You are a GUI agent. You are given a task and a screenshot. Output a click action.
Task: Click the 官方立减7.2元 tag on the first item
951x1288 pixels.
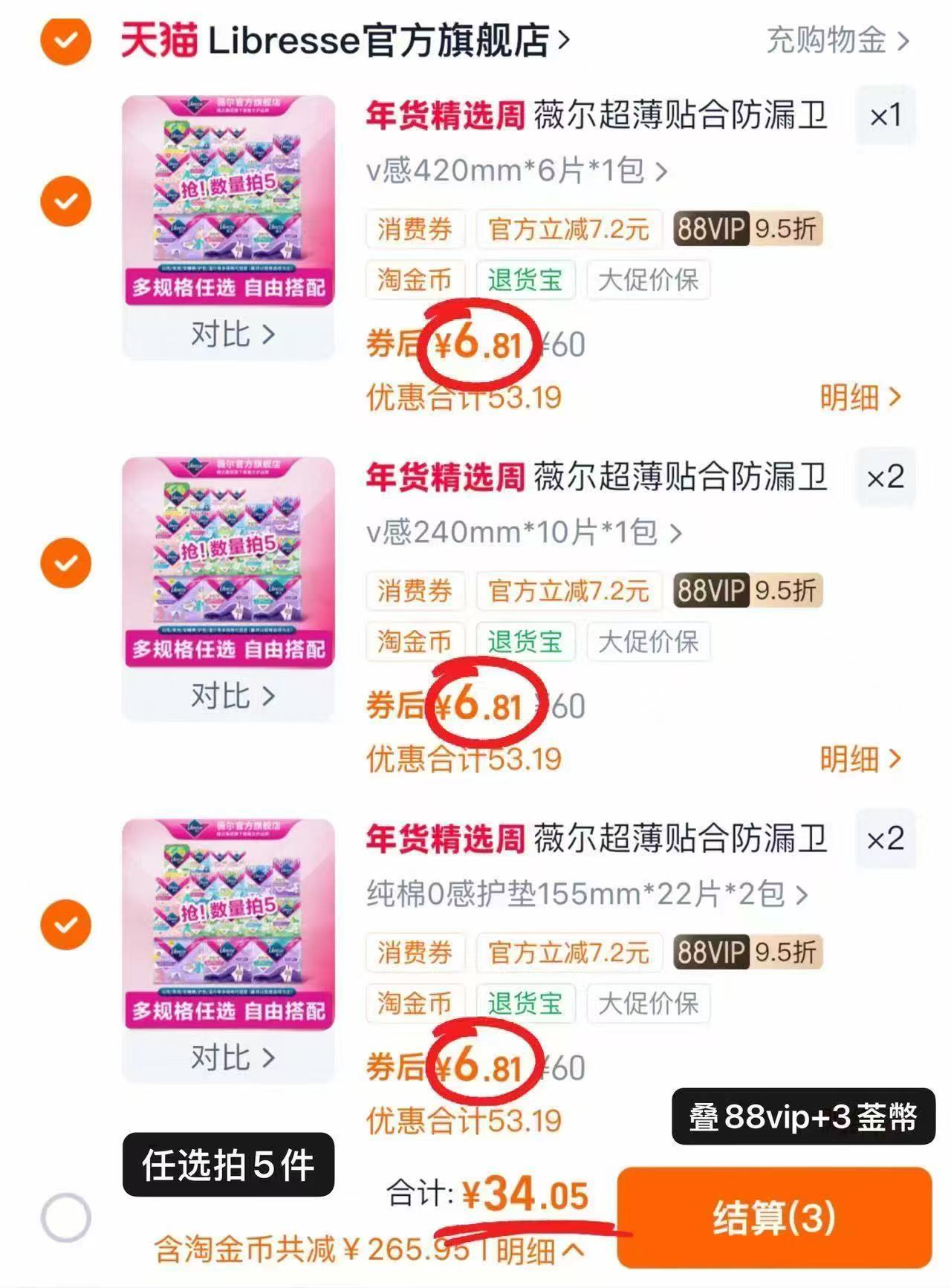(568, 229)
